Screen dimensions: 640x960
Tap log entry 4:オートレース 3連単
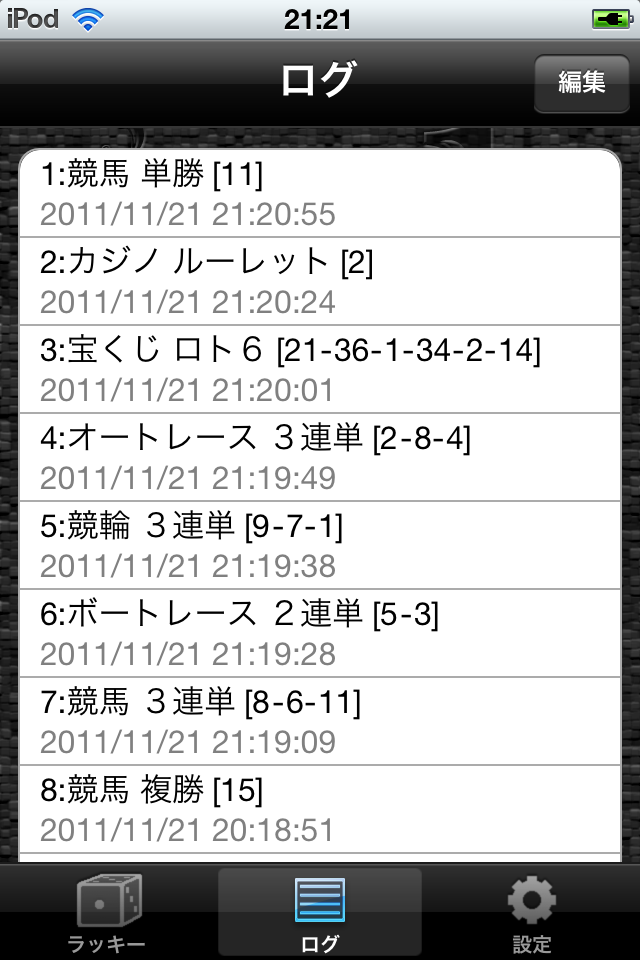pyautogui.click(x=320, y=457)
